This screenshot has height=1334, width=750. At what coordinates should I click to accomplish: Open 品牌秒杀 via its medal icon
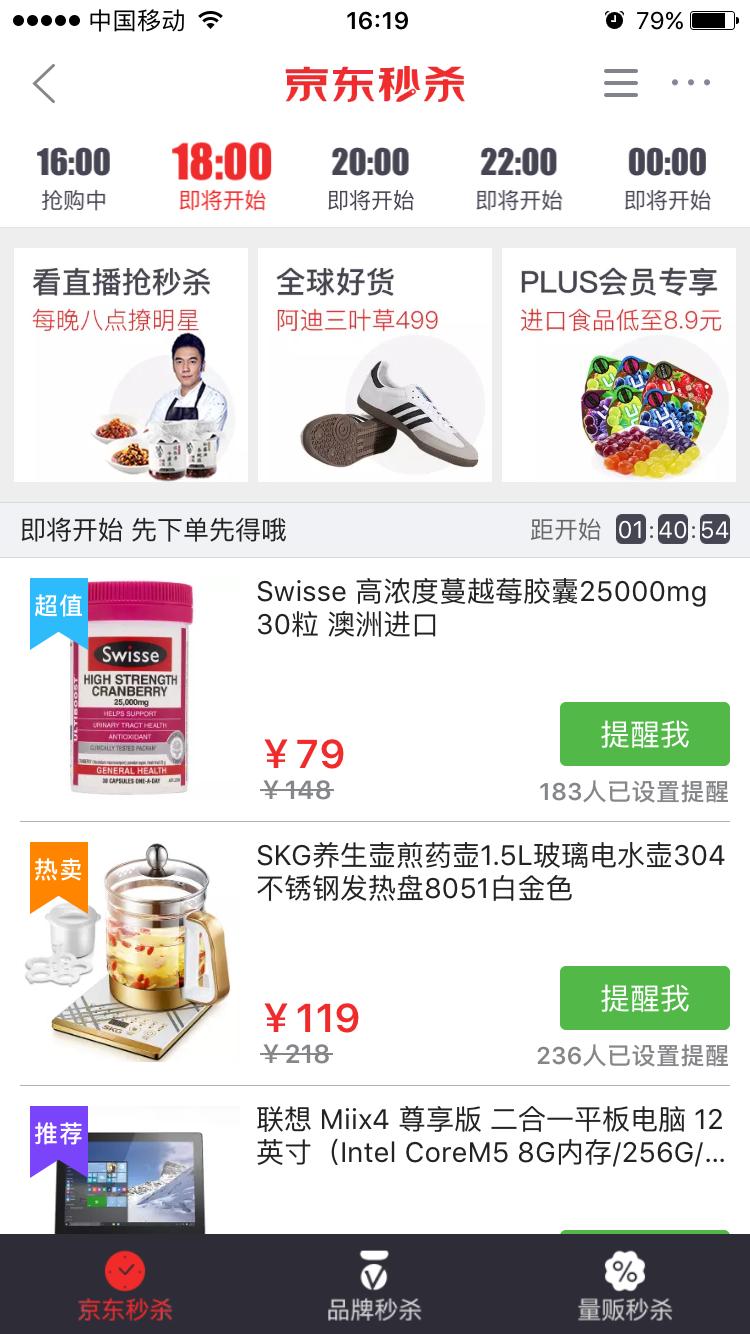tap(373, 1275)
